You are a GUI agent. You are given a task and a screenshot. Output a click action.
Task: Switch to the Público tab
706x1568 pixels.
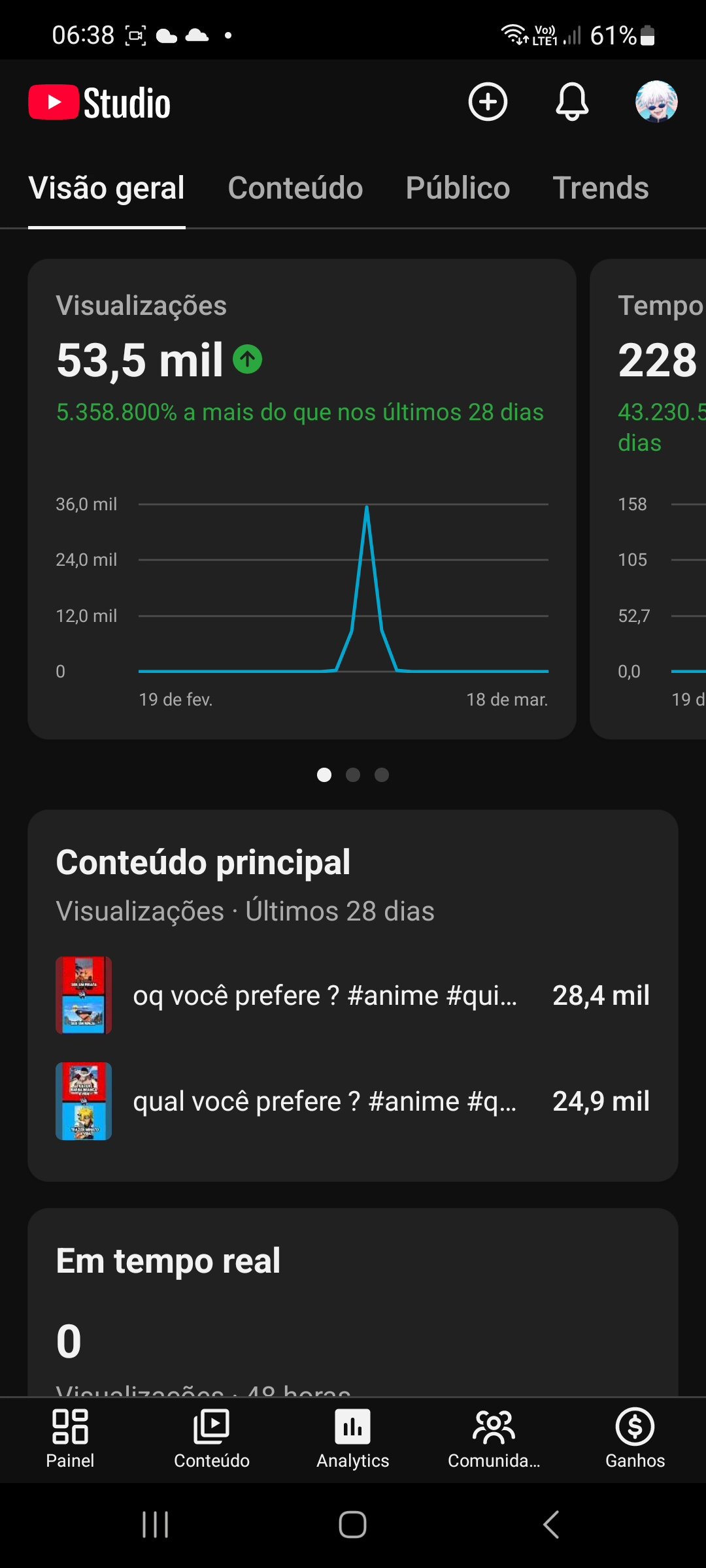[x=458, y=188]
